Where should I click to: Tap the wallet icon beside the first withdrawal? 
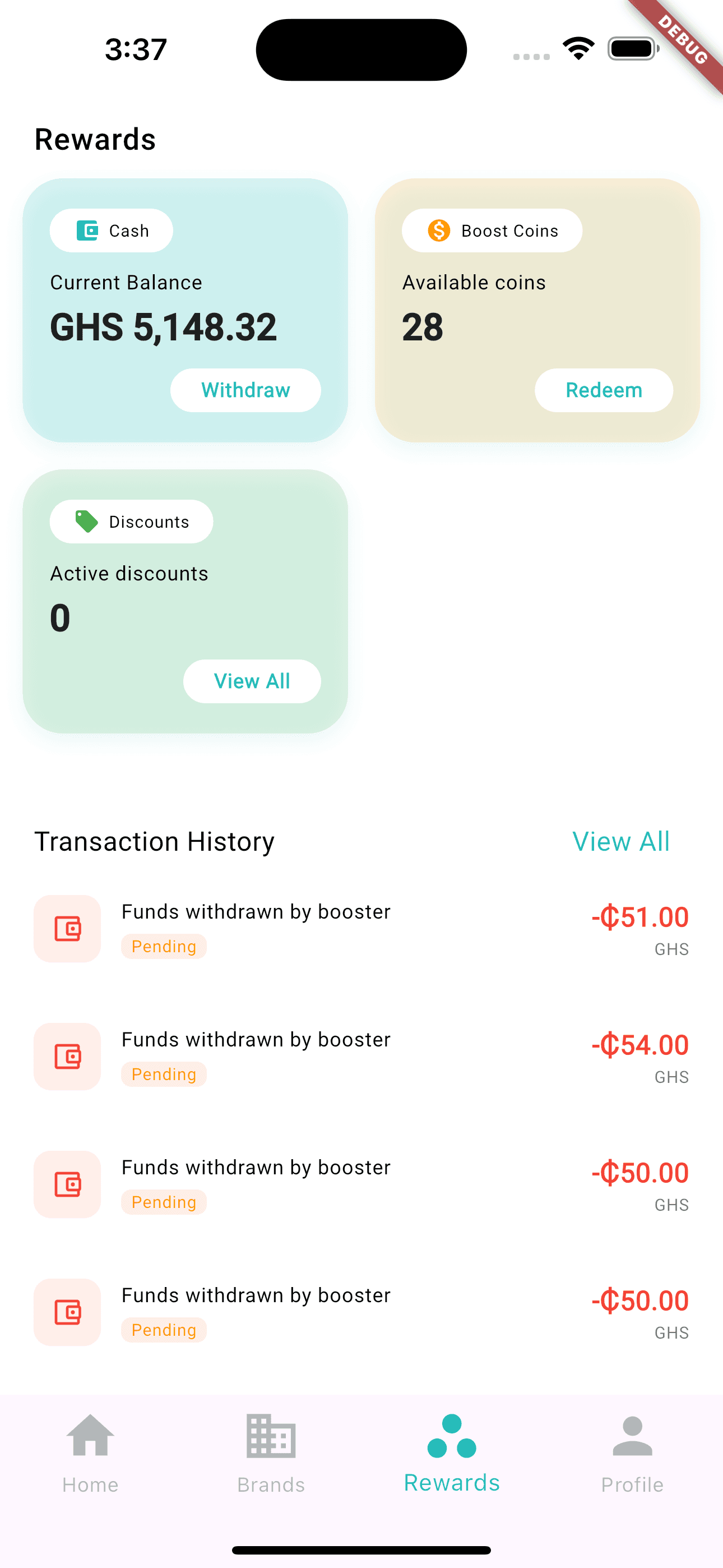(67, 928)
